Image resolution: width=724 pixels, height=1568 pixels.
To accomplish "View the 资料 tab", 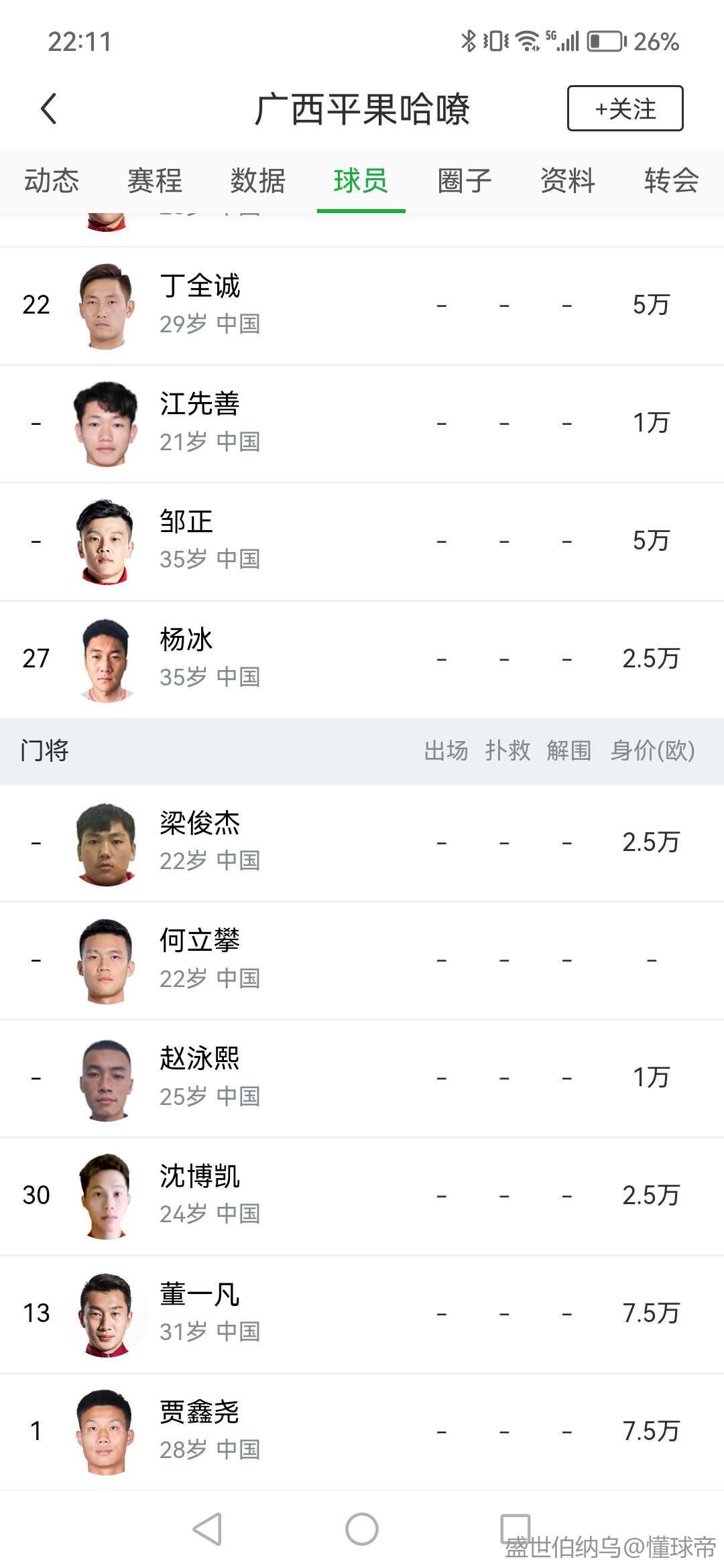I will [x=568, y=181].
